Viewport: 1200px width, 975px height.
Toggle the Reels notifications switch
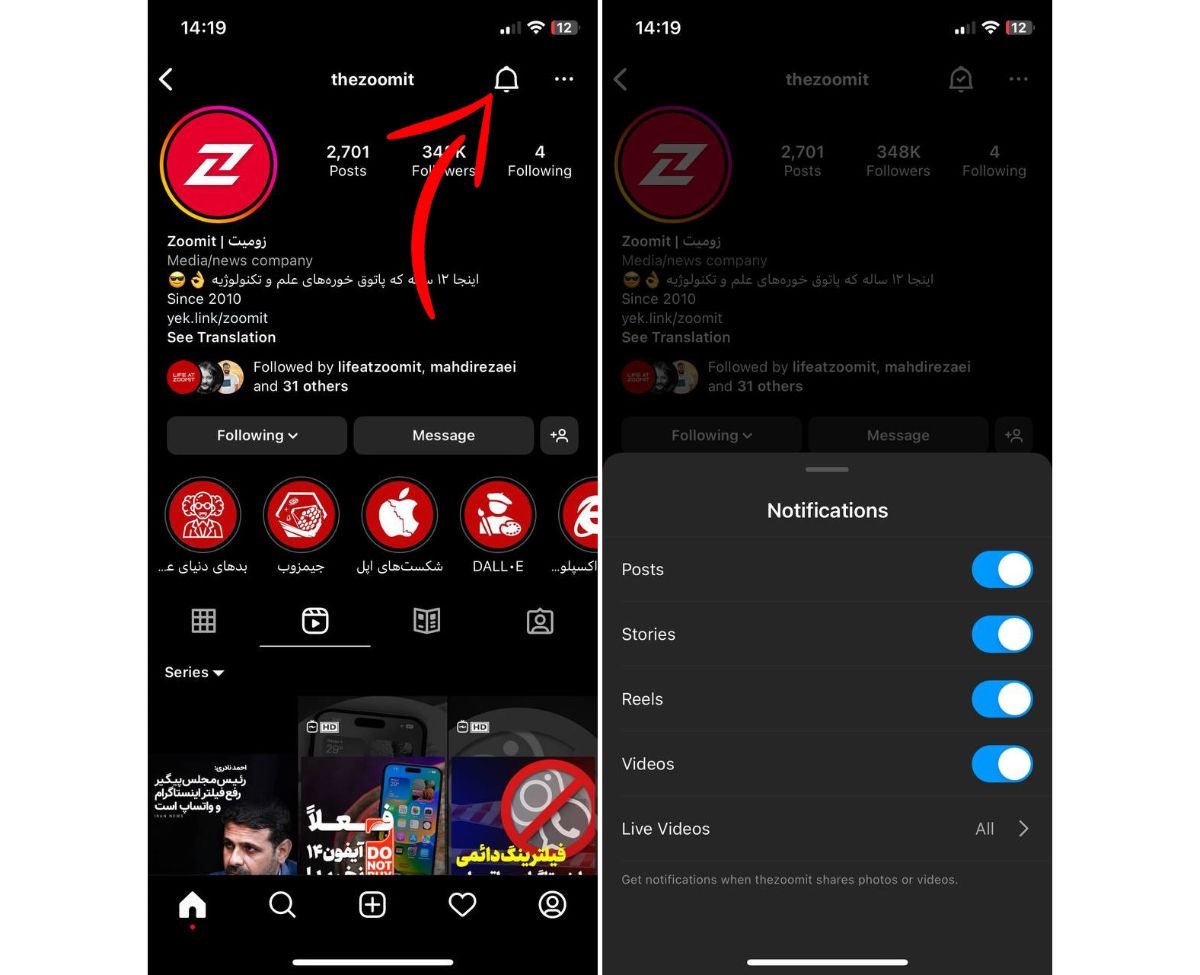[1001, 699]
